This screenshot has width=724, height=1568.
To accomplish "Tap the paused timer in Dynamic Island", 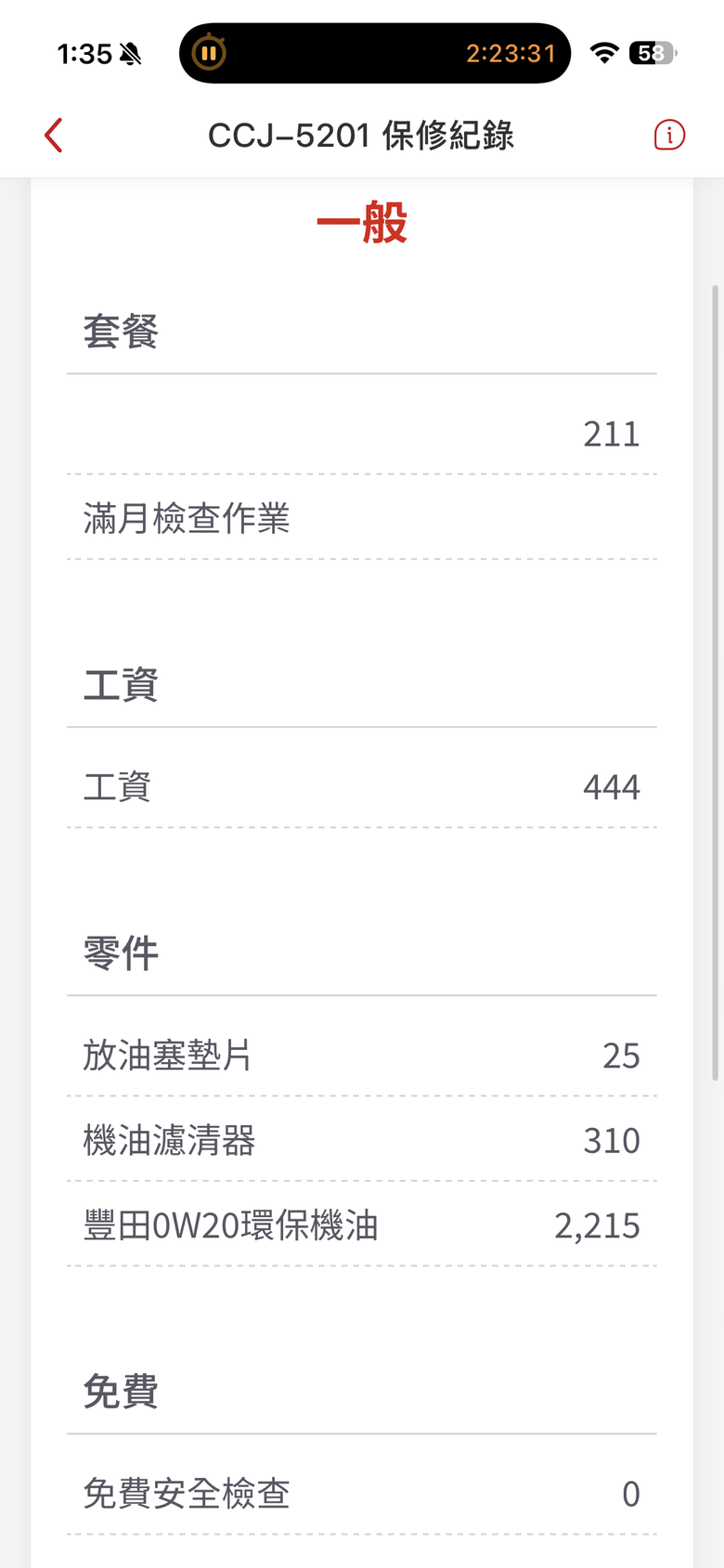I will click(375, 54).
